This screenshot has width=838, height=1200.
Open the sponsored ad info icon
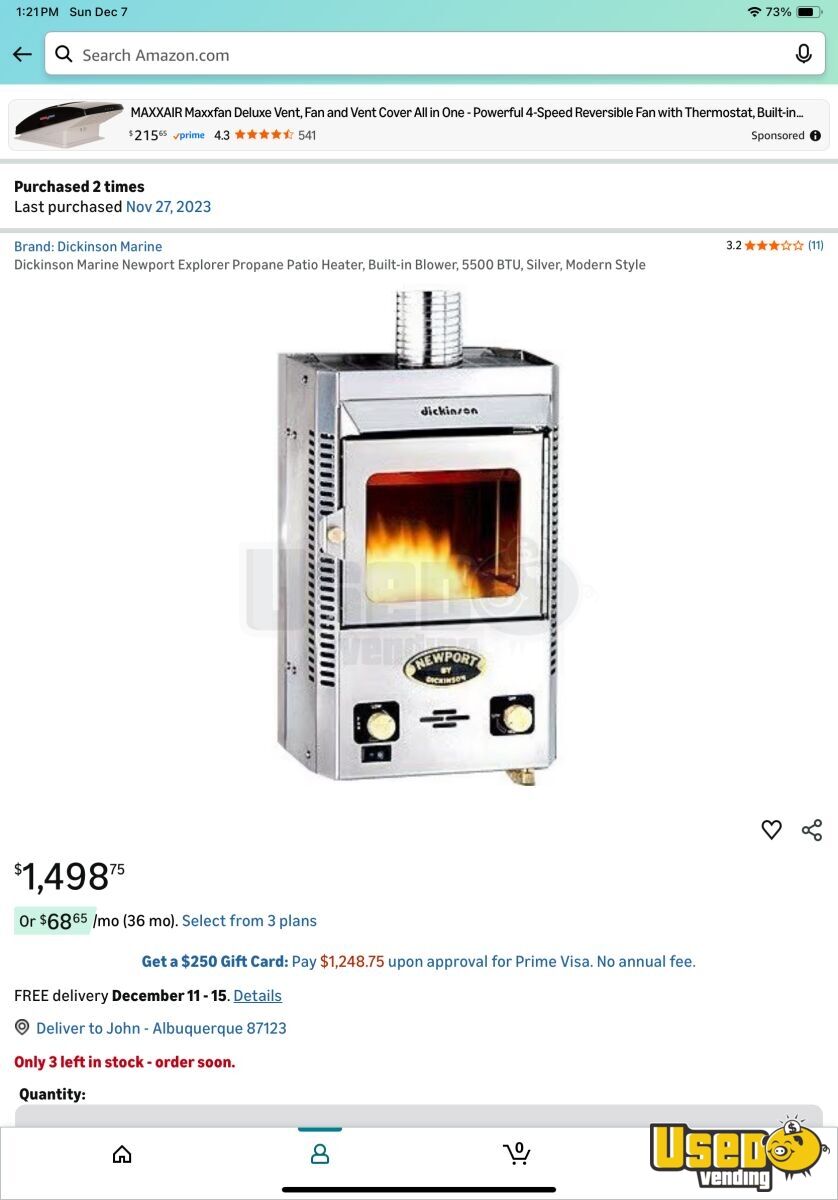click(815, 136)
